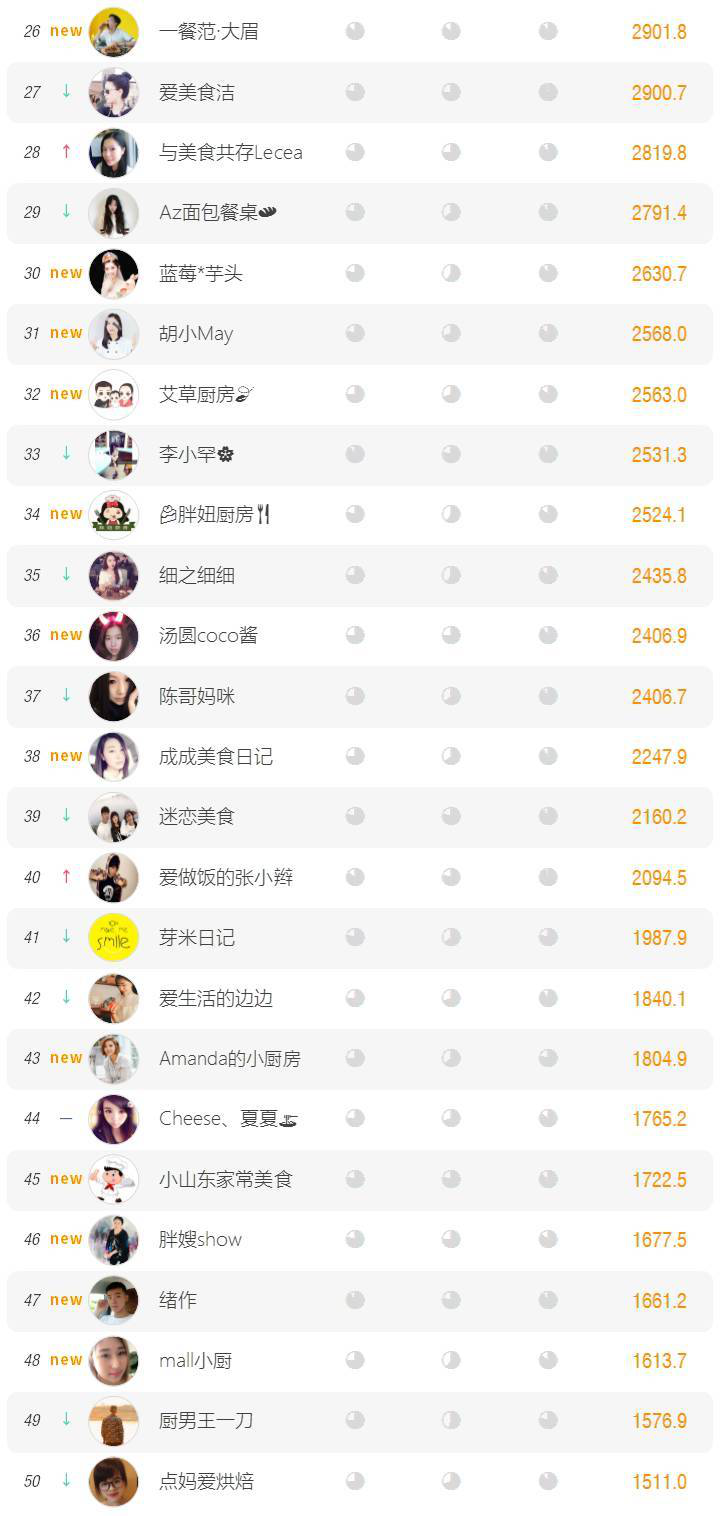Select the Az面包餐桌 row
This screenshot has width=720, height=1516.
pyautogui.click(x=217, y=213)
